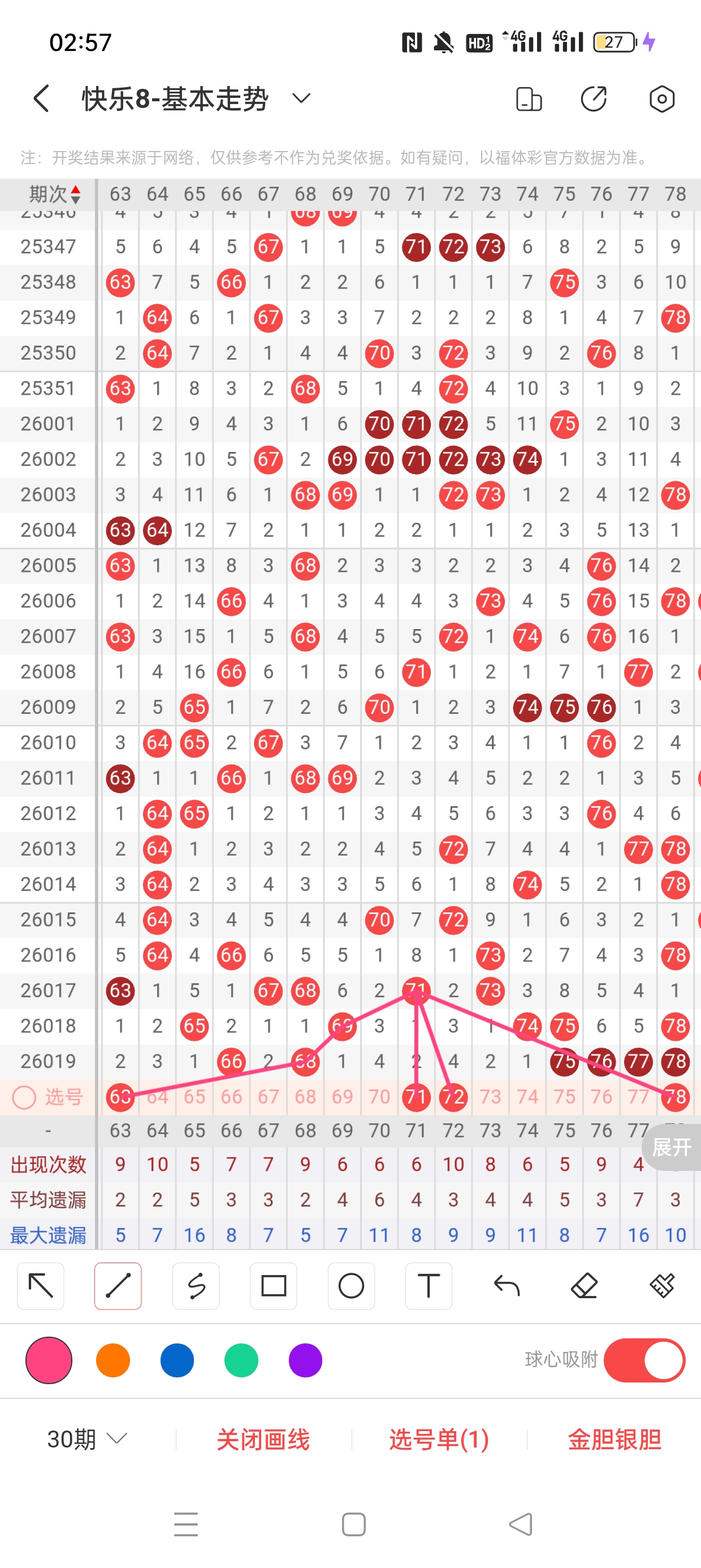Screen dimensions: 701x1568
Task: Open 选号单(1) selection list
Action: (439, 1440)
